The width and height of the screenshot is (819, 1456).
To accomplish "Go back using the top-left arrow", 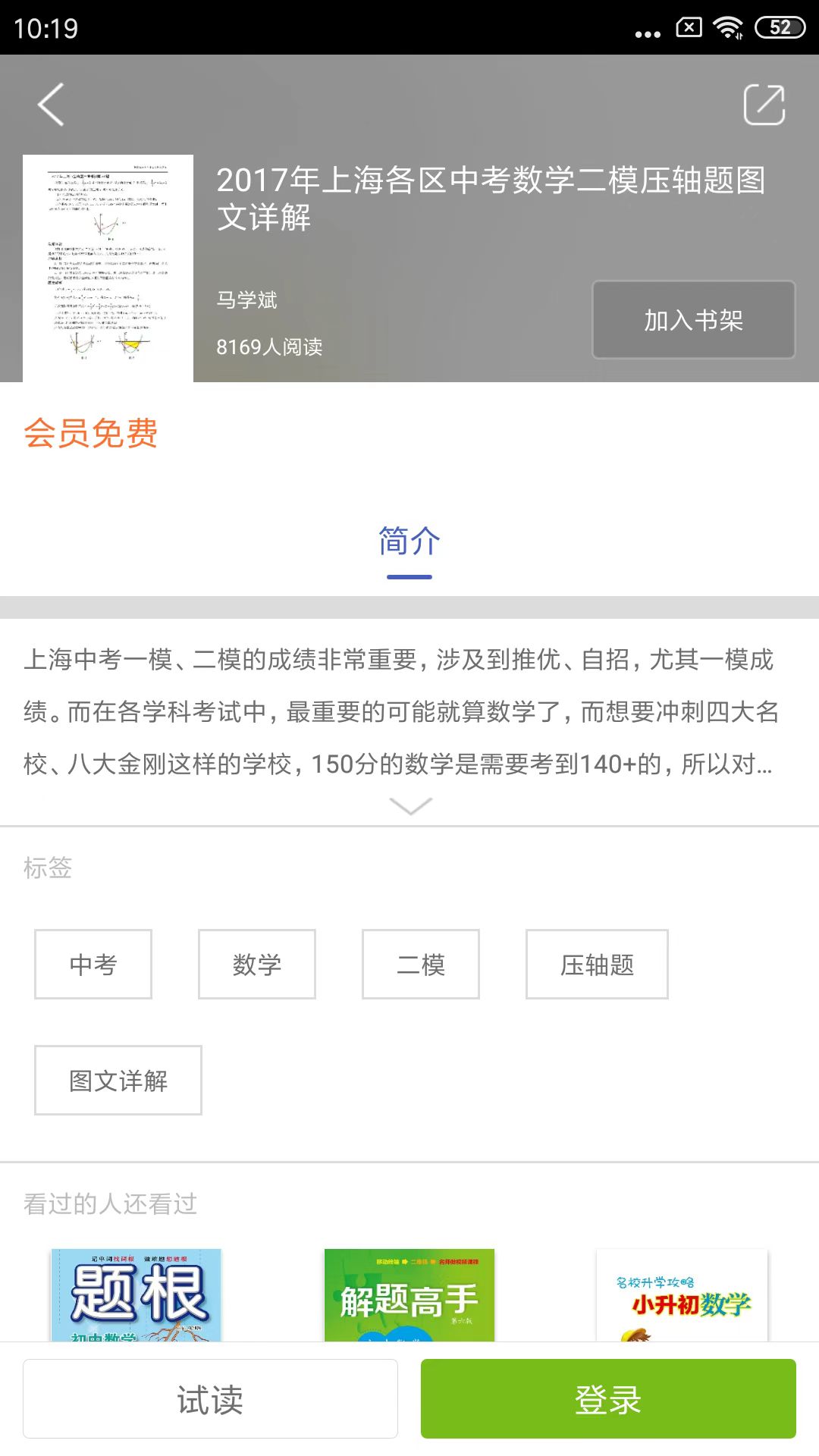I will 51,105.
